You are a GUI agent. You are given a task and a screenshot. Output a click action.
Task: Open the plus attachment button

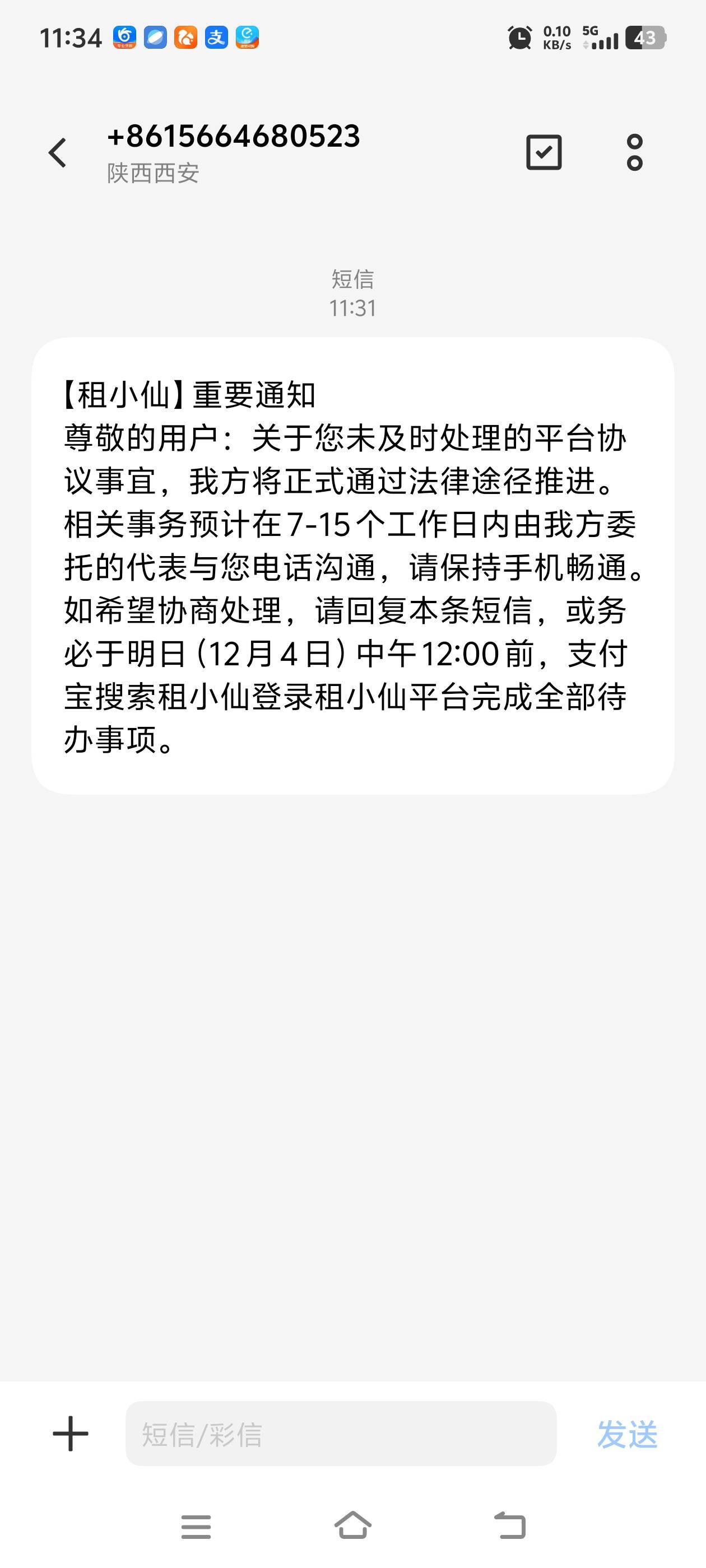[x=71, y=1434]
